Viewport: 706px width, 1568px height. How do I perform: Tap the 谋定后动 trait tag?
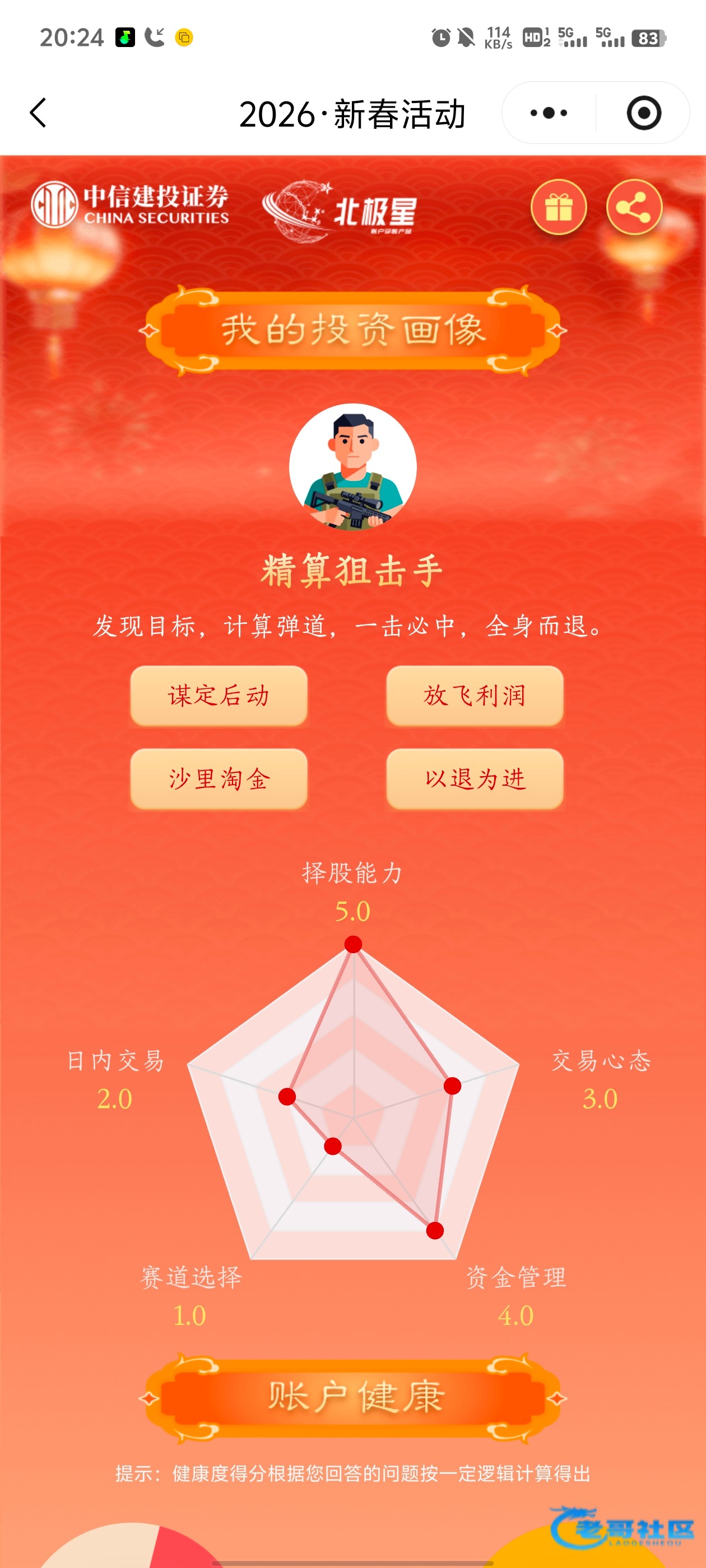point(219,696)
